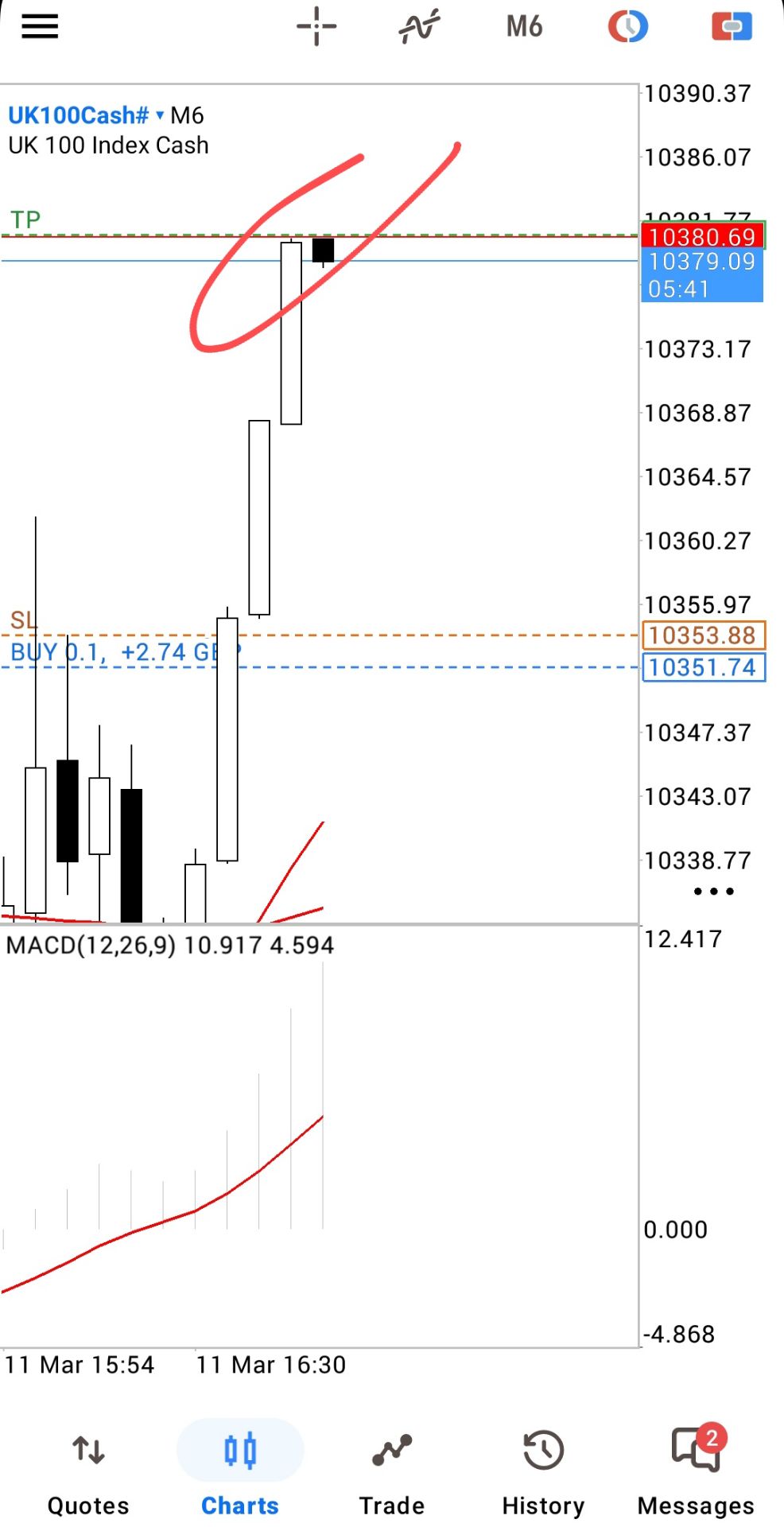Viewport: 784px width, 1527px height.
Task: Open the indicators list
Action: click(x=419, y=27)
